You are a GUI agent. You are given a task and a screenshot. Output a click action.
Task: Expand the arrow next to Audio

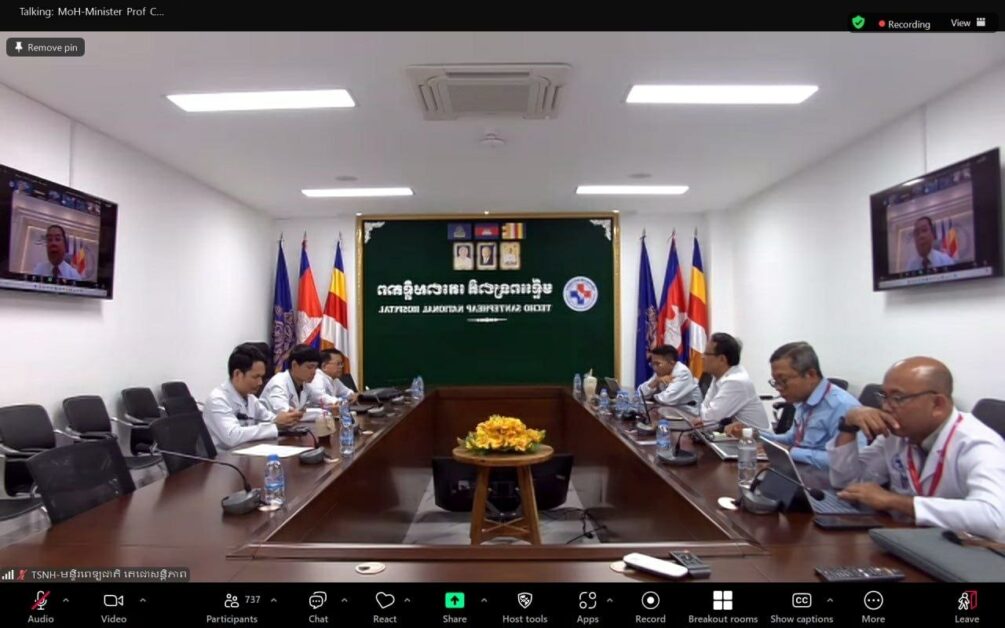pos(66,600)
